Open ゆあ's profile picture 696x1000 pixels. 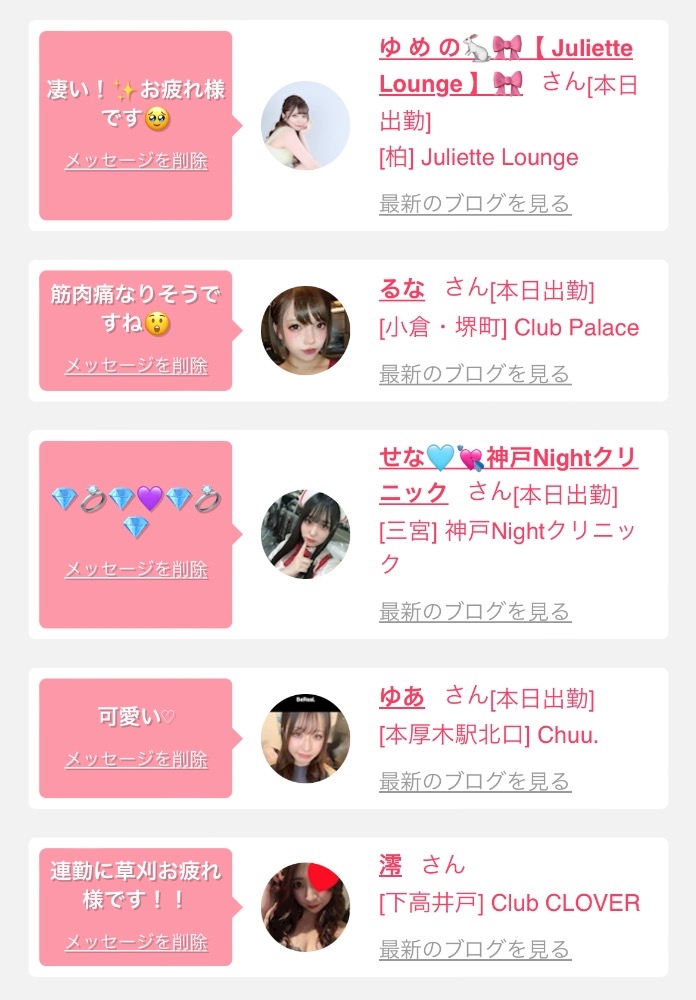pyautogui.click(x=306, y=739)
